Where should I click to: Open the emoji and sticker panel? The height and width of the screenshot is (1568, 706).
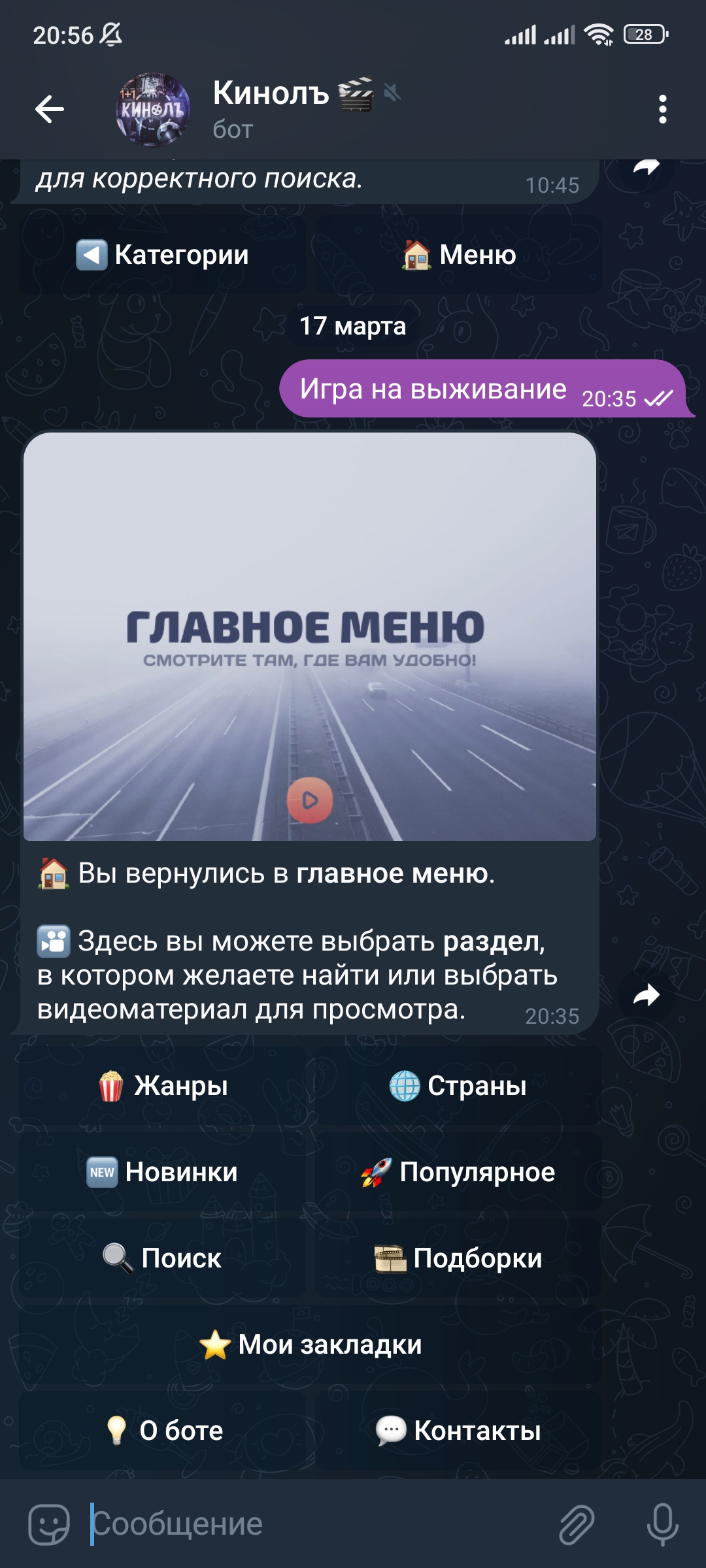click(49, 1524)
